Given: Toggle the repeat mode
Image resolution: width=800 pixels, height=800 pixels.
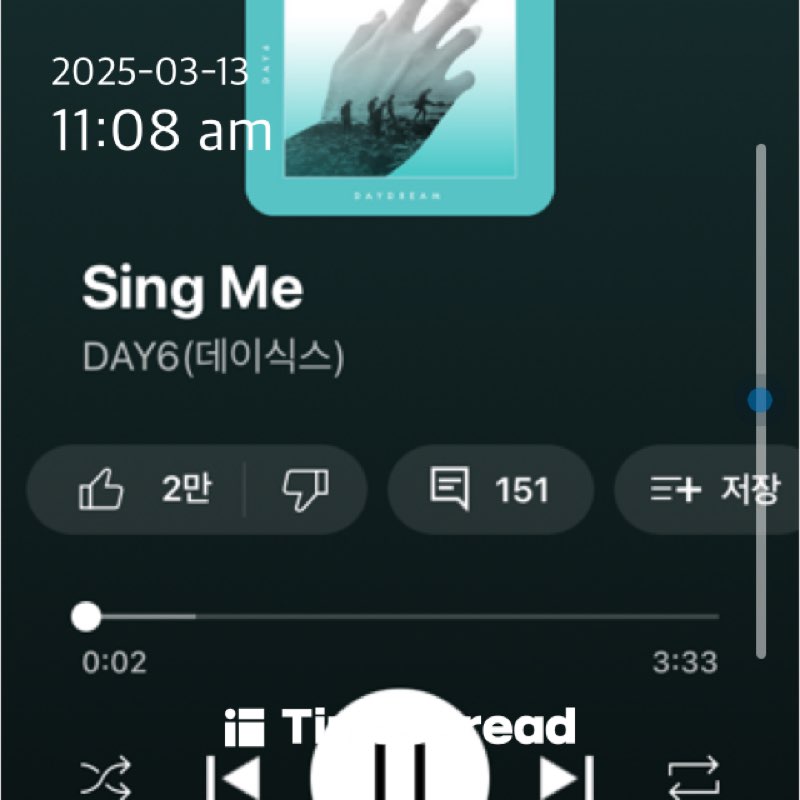Looking at the screenshot, I should 693,777.
